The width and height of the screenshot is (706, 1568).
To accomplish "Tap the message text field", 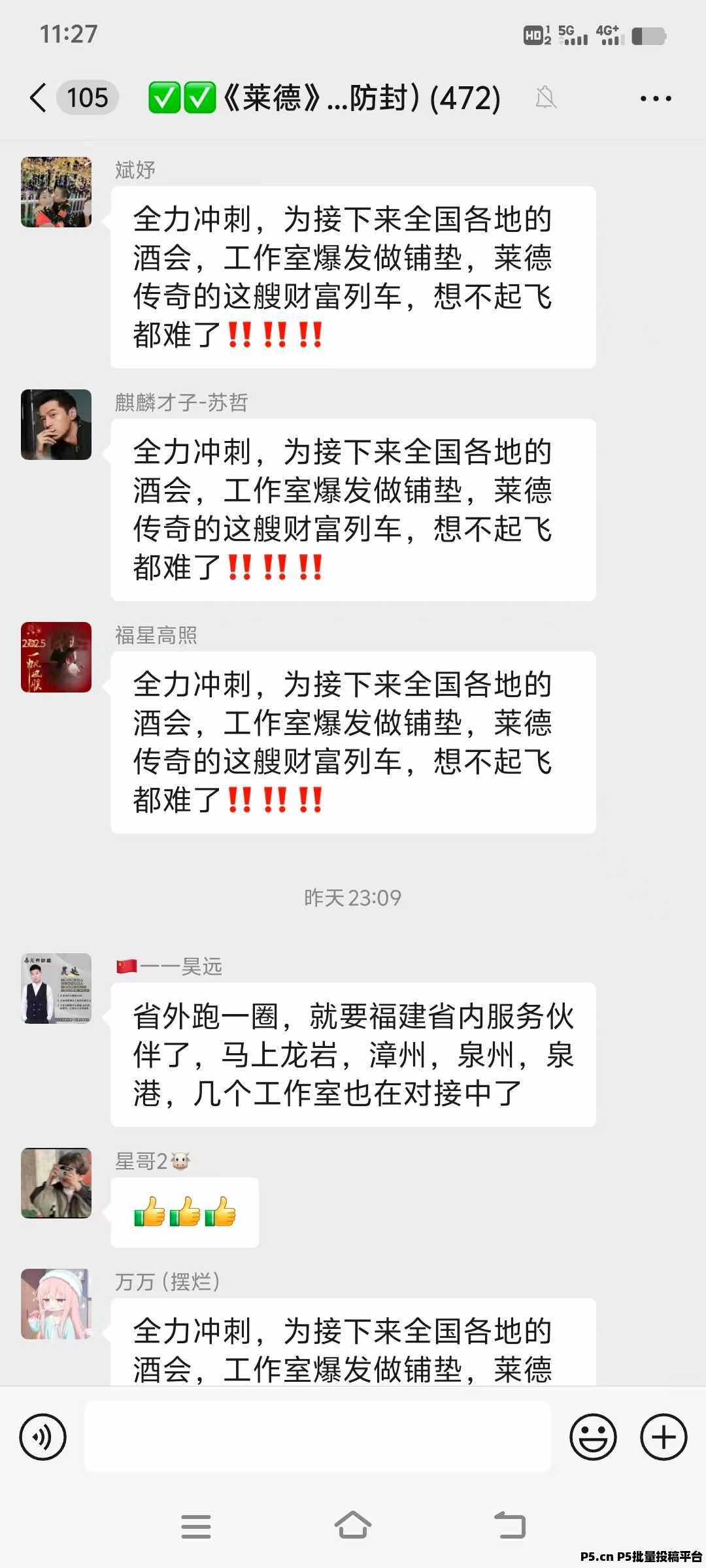I will click(318, 1437).
